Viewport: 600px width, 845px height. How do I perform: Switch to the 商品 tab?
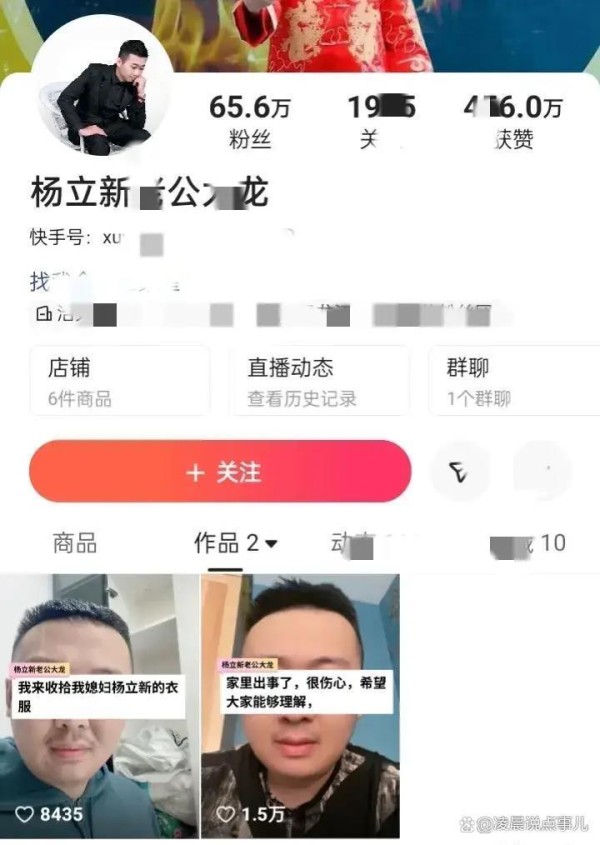[75, 543]
